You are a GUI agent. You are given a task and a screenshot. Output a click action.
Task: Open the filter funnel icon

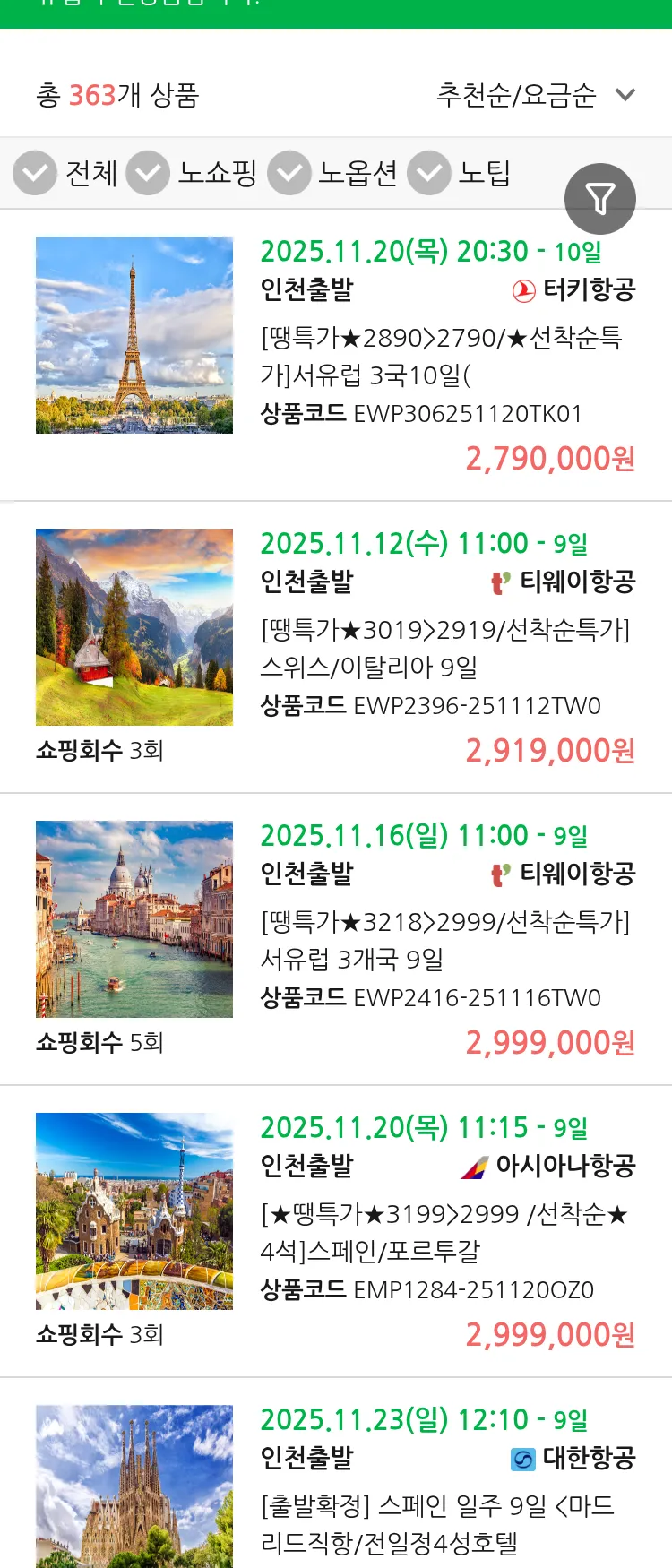[x=600, y=198]
